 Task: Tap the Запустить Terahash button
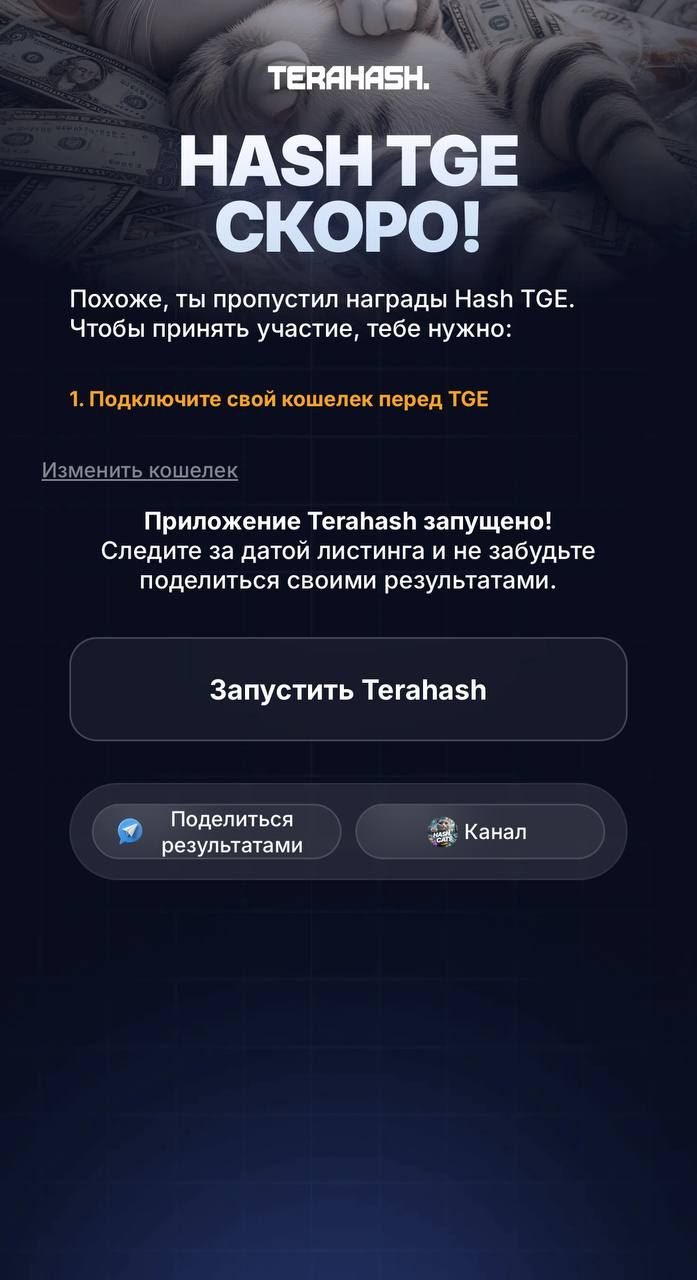[x=348, y=689]
